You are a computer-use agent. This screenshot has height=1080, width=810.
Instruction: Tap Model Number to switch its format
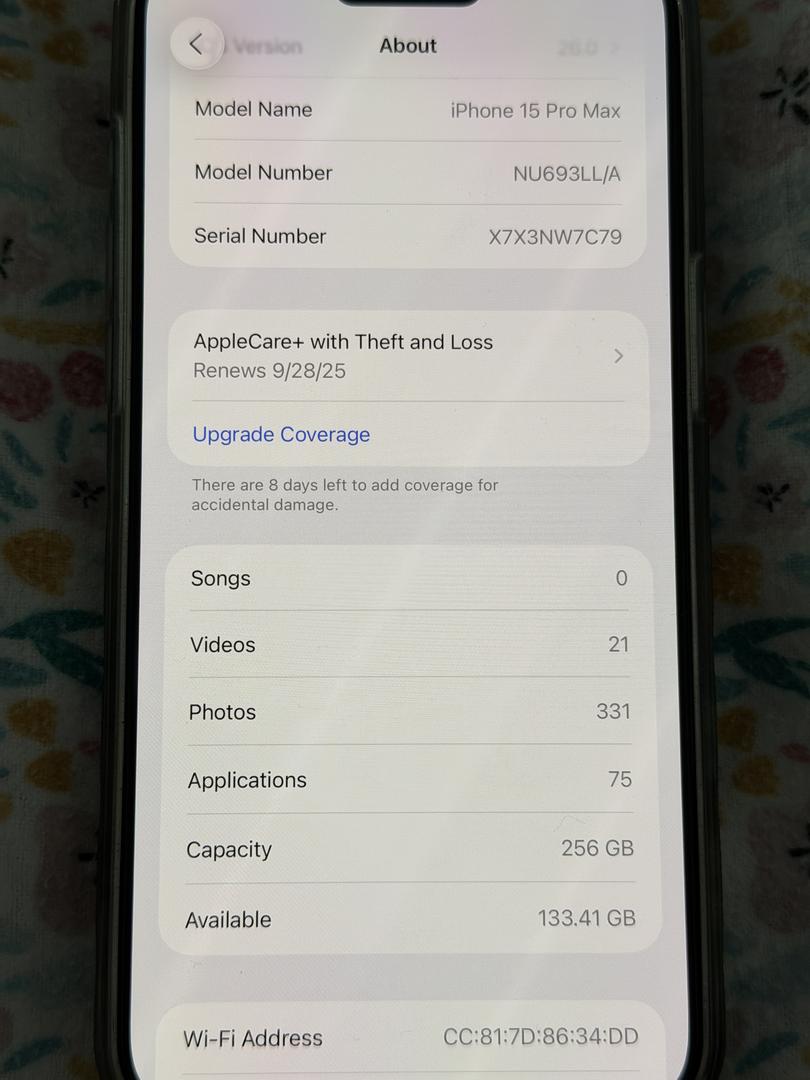(566, 174)
